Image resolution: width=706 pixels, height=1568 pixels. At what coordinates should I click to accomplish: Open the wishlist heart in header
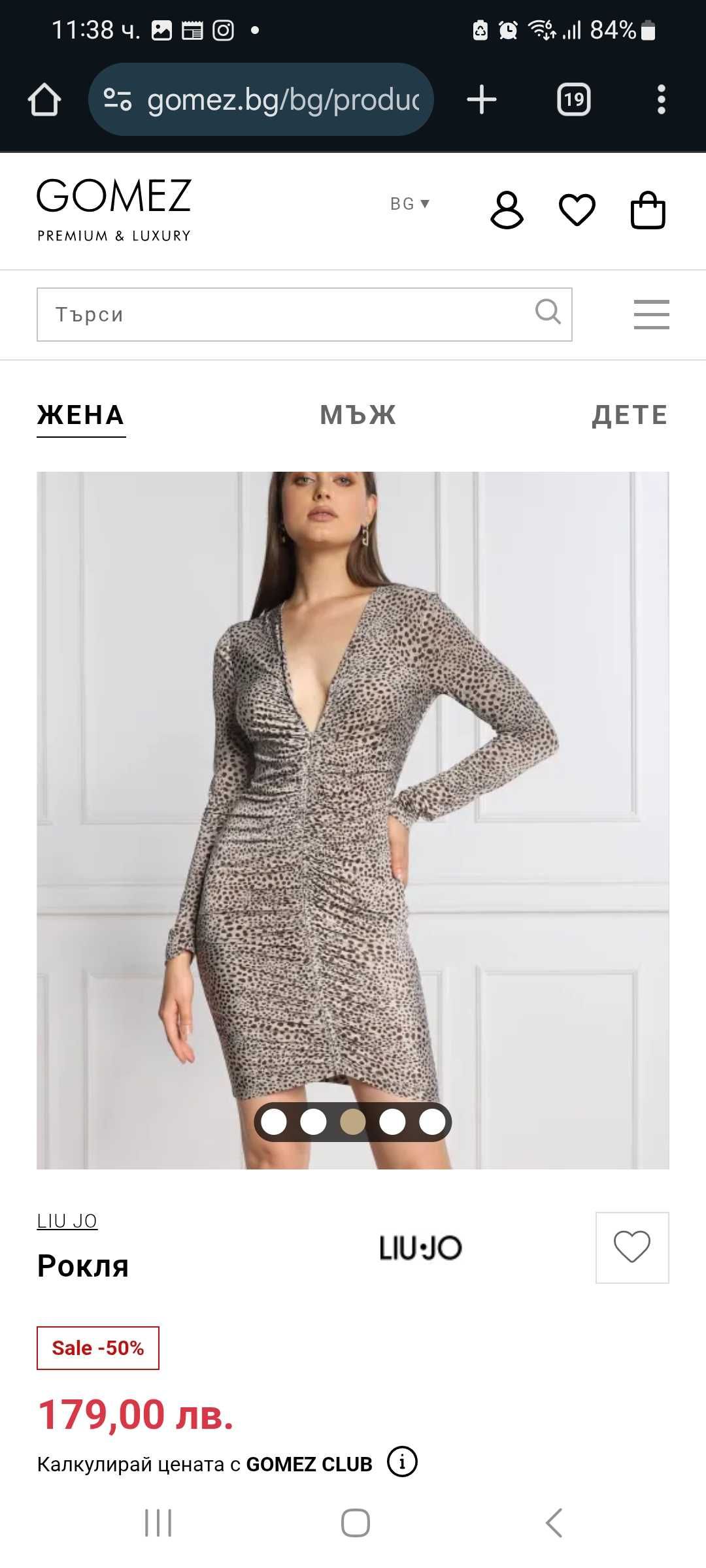click(577, 210)
